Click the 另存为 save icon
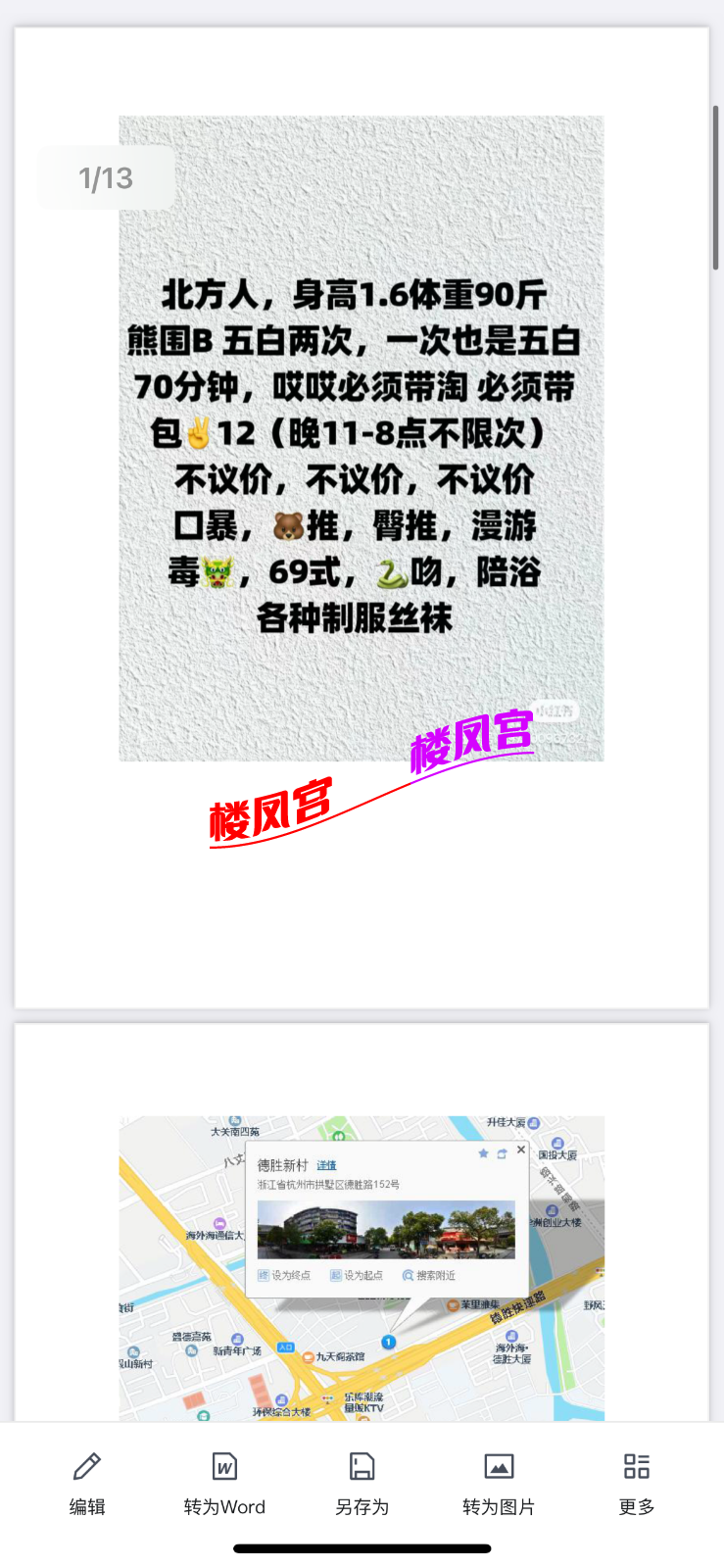 tap(362, 1467)
